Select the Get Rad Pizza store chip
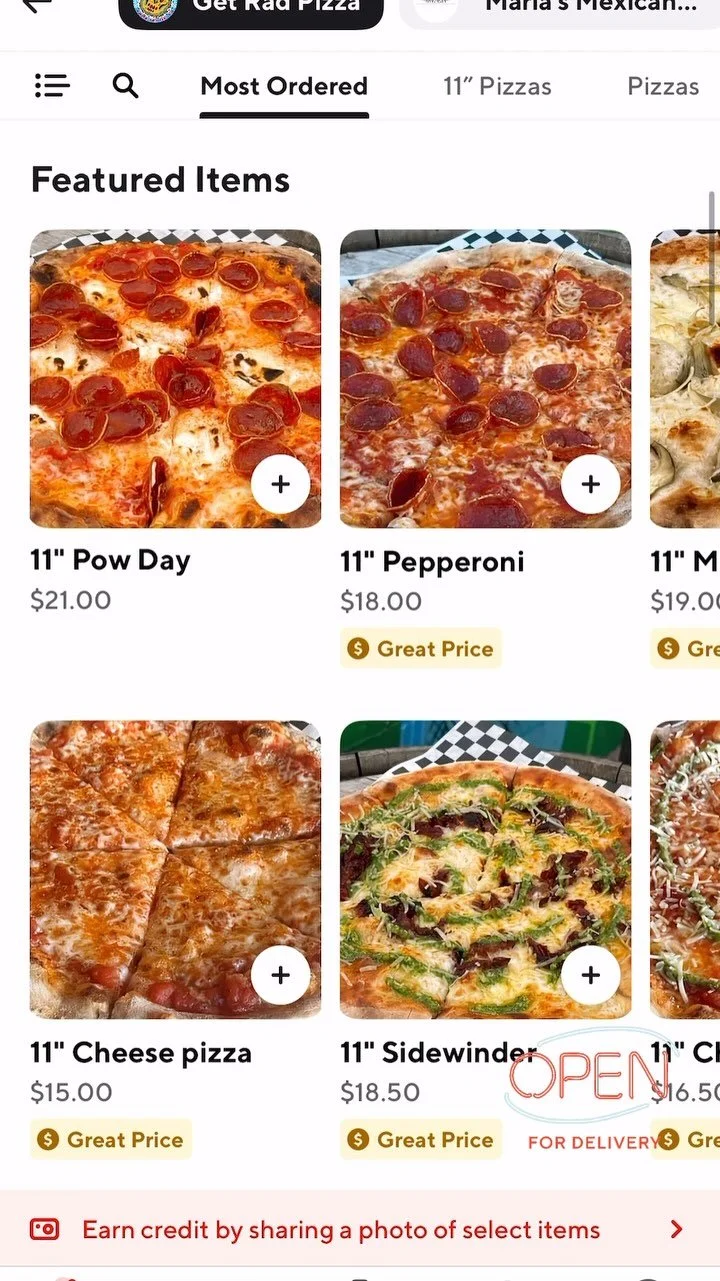 (251, 8)
